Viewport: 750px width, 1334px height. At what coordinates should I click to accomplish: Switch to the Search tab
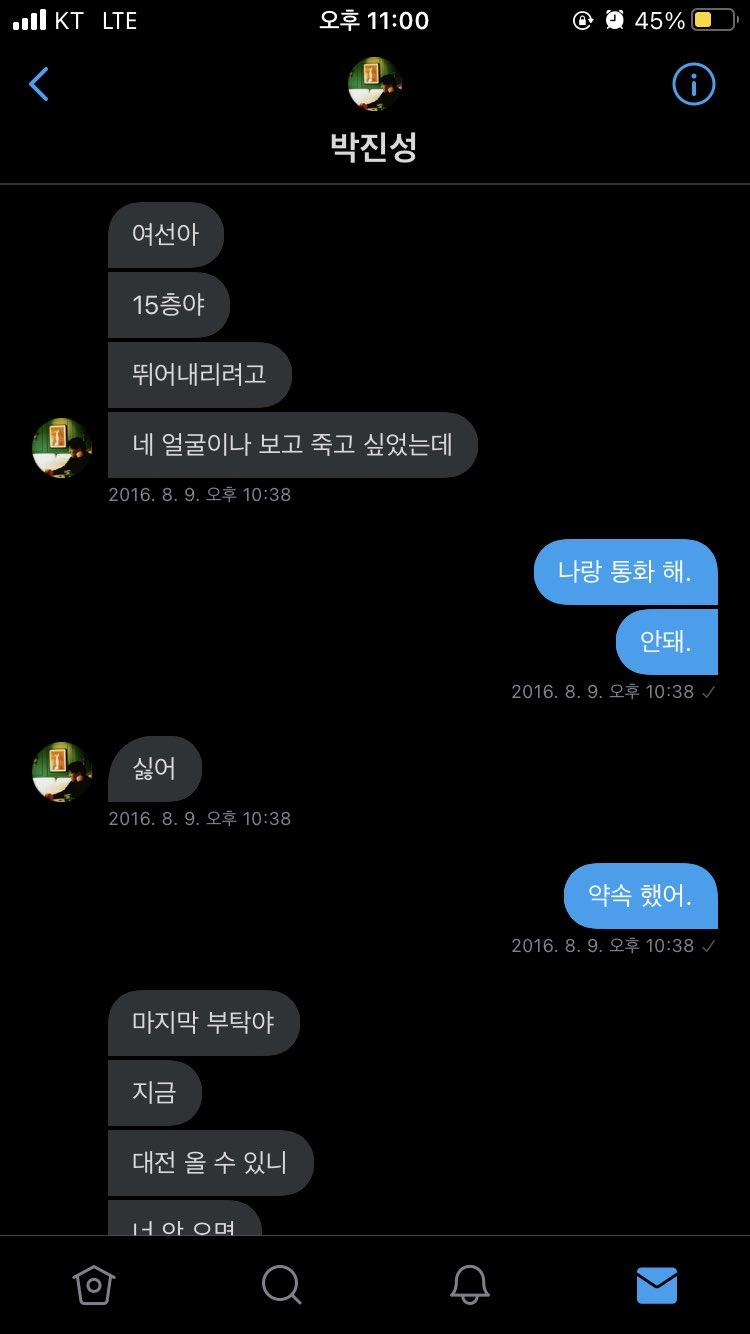(x=281, y=1285)
